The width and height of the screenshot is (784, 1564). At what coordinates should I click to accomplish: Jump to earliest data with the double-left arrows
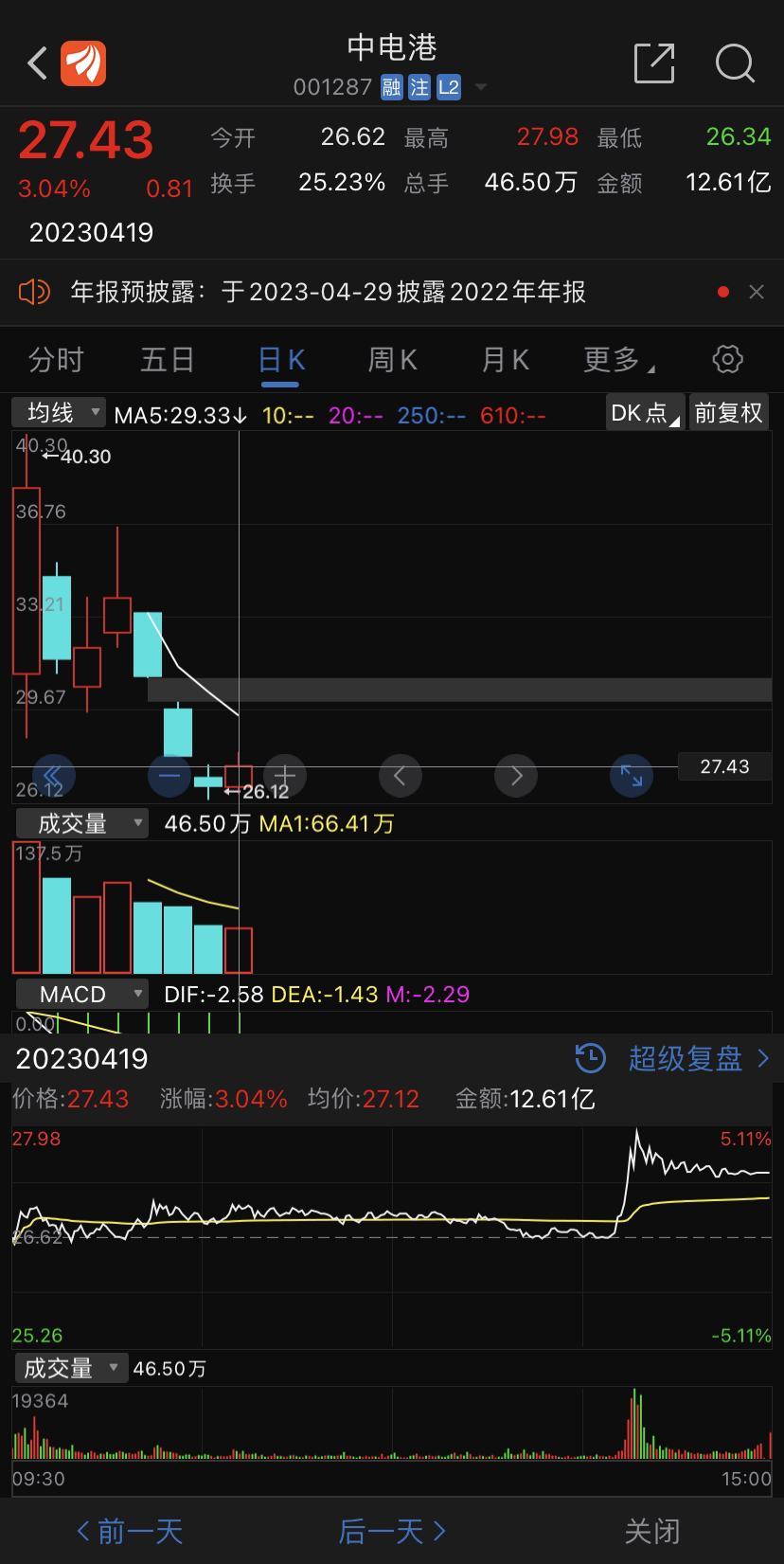pos(54,775)
